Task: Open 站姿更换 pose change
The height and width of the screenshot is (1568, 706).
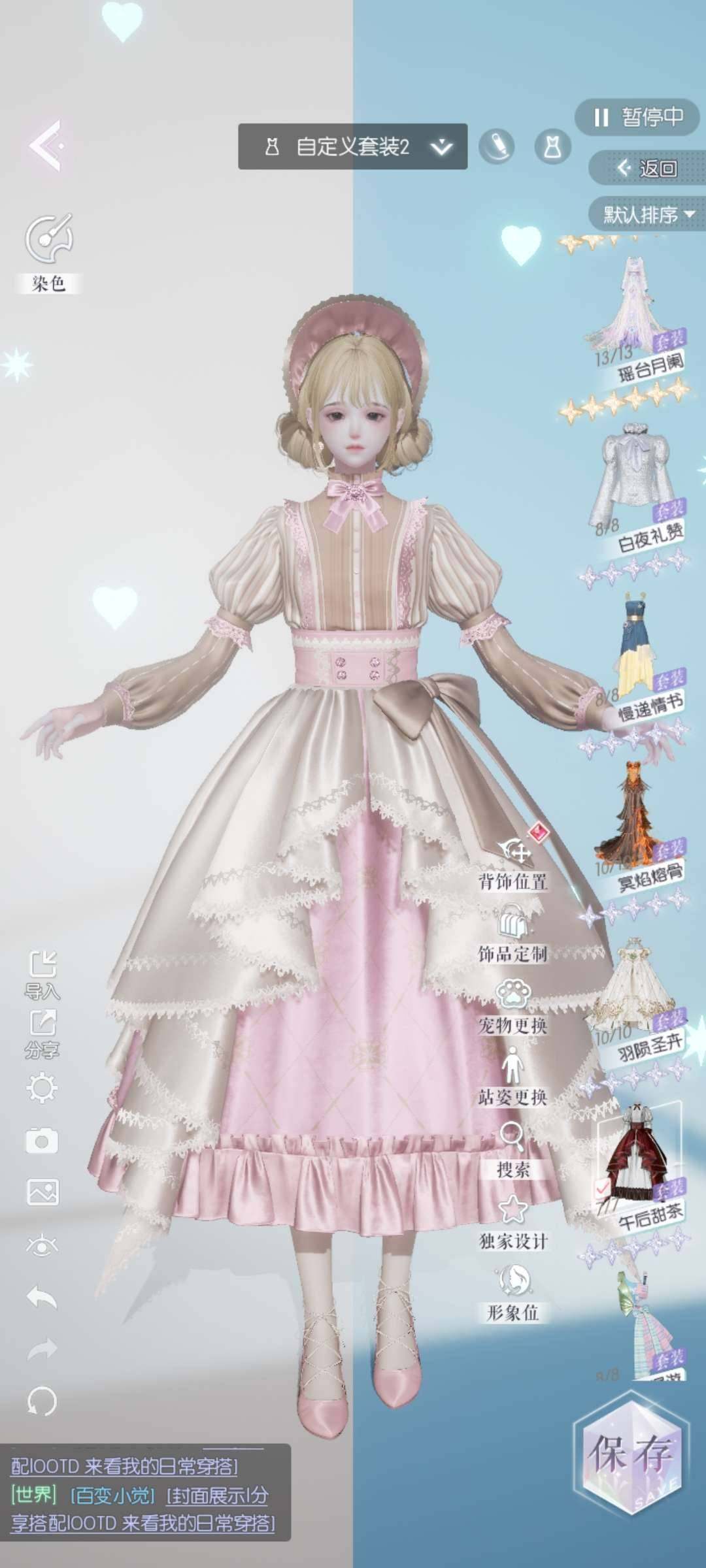Action: (513, 1078)
